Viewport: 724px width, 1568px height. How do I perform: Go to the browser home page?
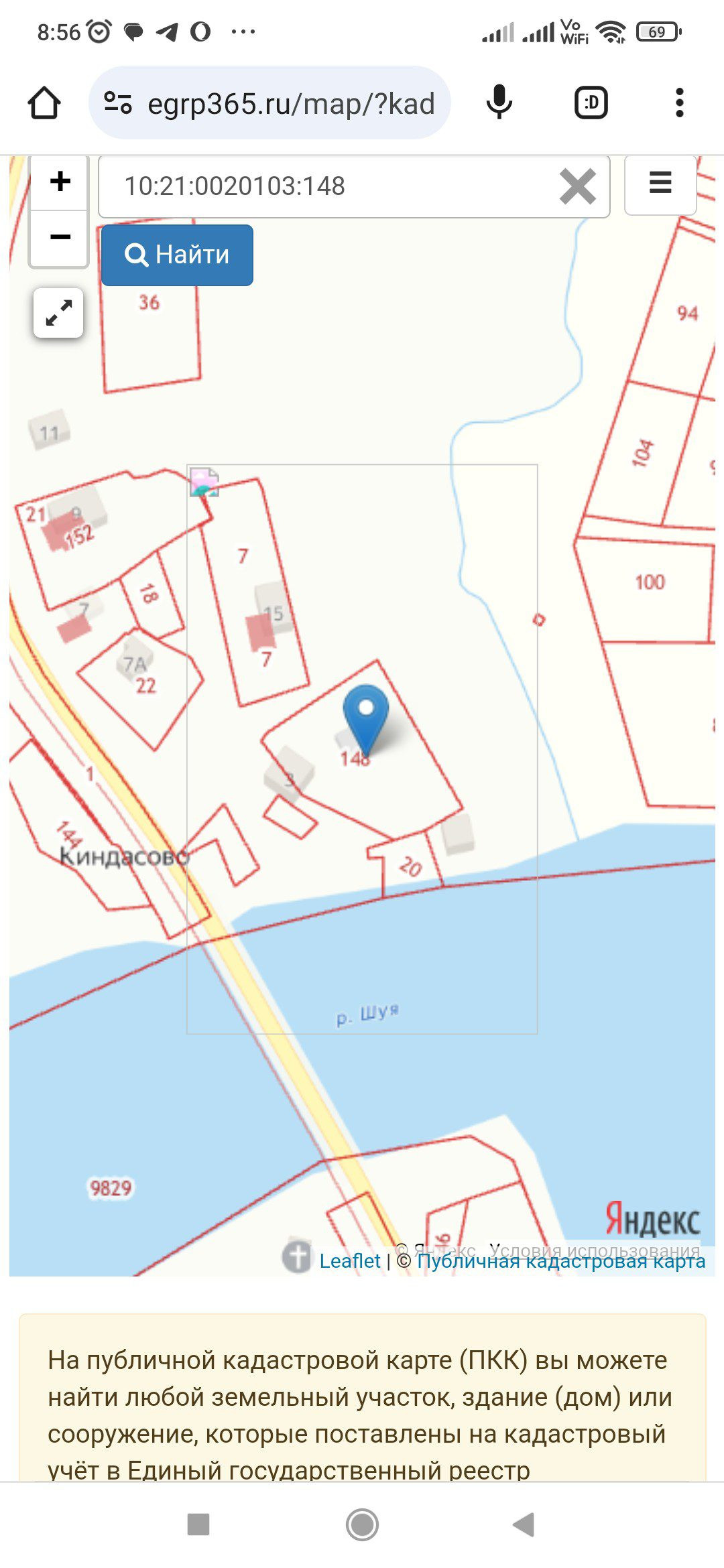tap(44, 103)
